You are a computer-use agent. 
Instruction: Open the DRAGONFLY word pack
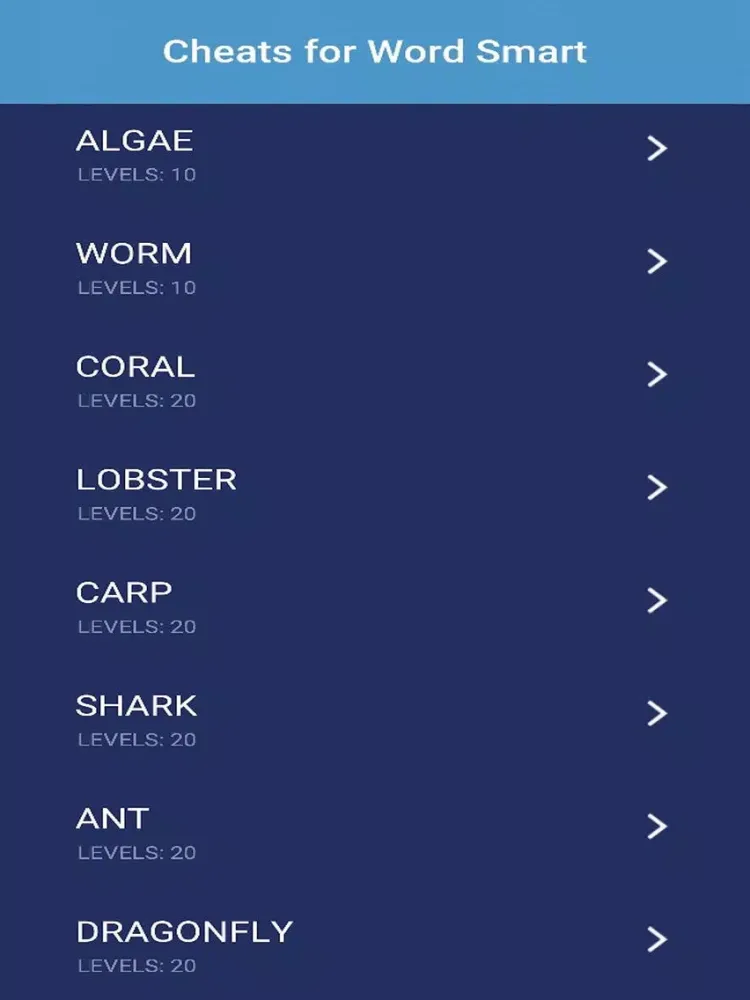pyautogui.click(x=185, y=932)
